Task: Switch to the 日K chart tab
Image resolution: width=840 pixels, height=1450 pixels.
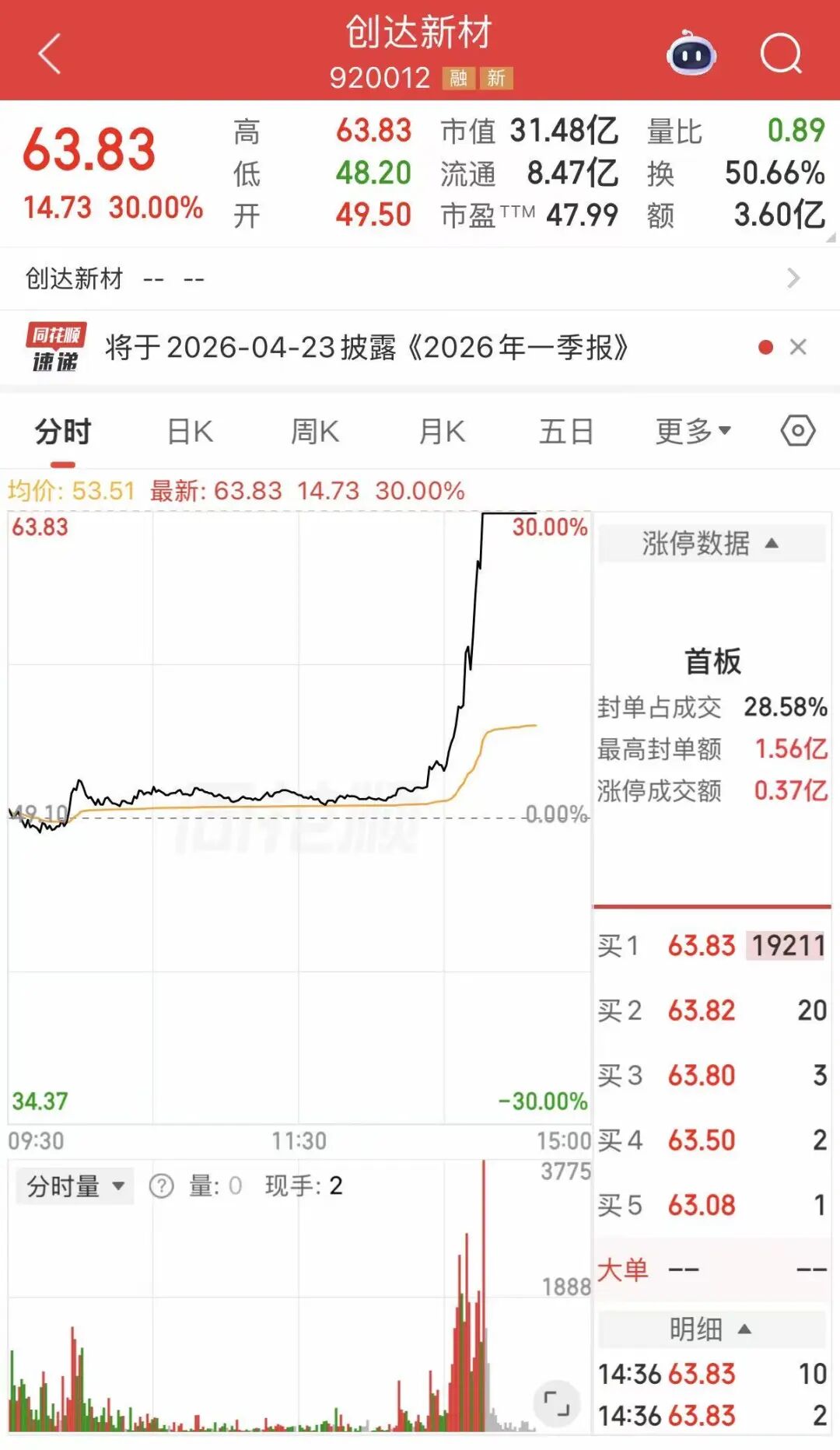Action: (190, 432)
